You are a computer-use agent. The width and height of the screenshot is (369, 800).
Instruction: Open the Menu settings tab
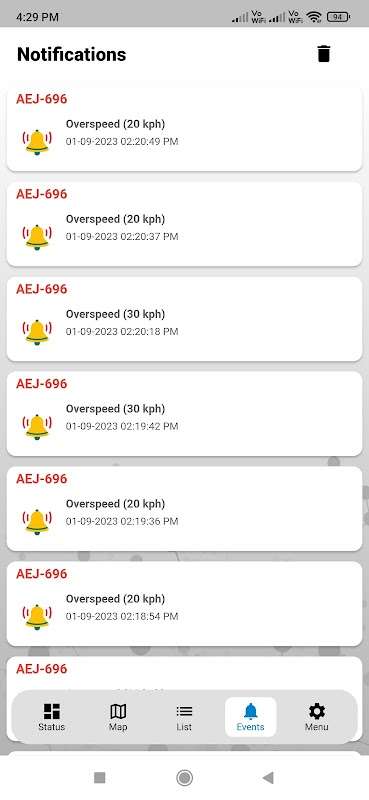tap(317, 717)
